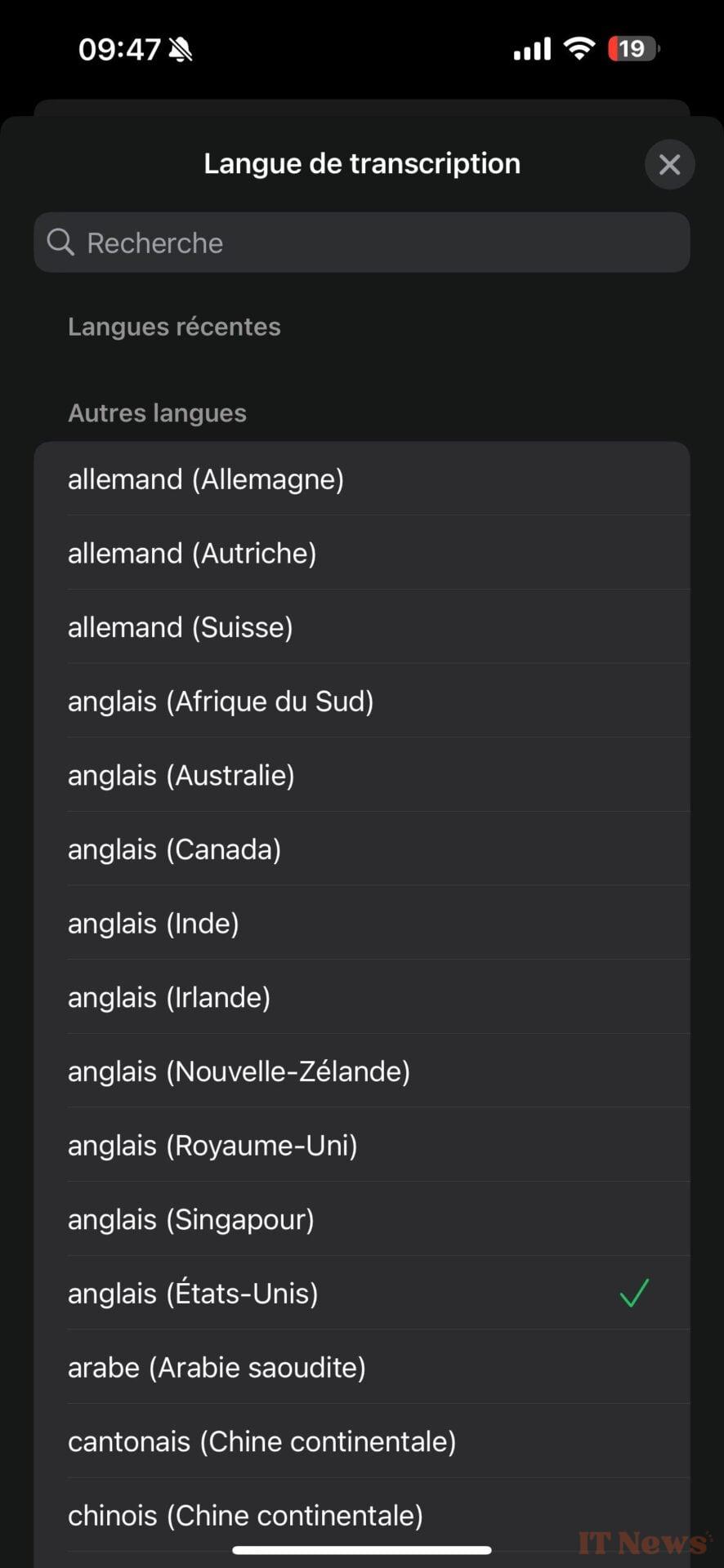This screenshot has height=1568, width=724.
Task: Choose anglais (Nouvelle-Zélande)
Action: pyautogui.click(x=362, y=1071)
